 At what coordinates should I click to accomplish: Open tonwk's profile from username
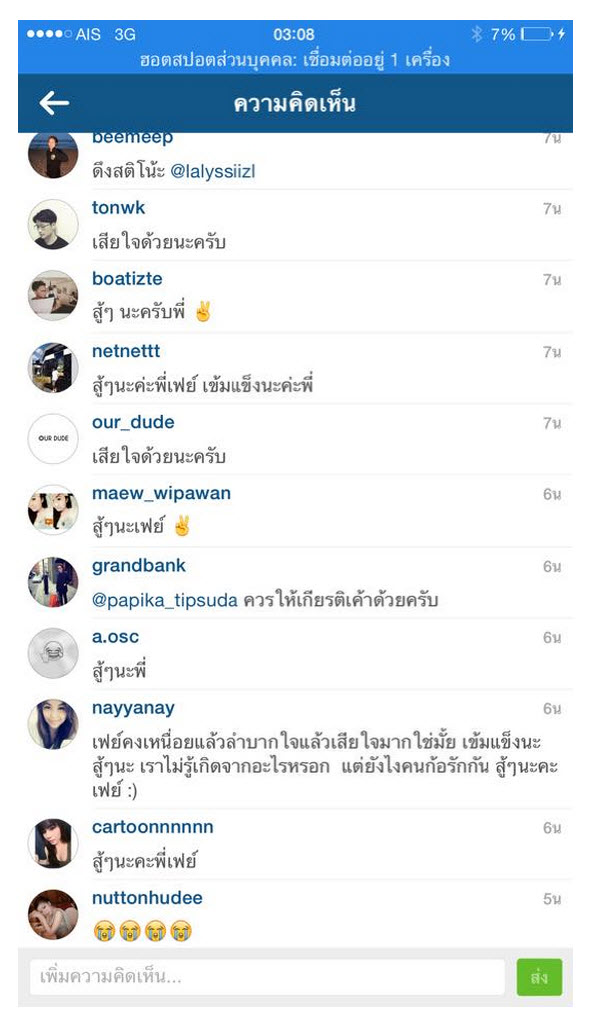118,208
